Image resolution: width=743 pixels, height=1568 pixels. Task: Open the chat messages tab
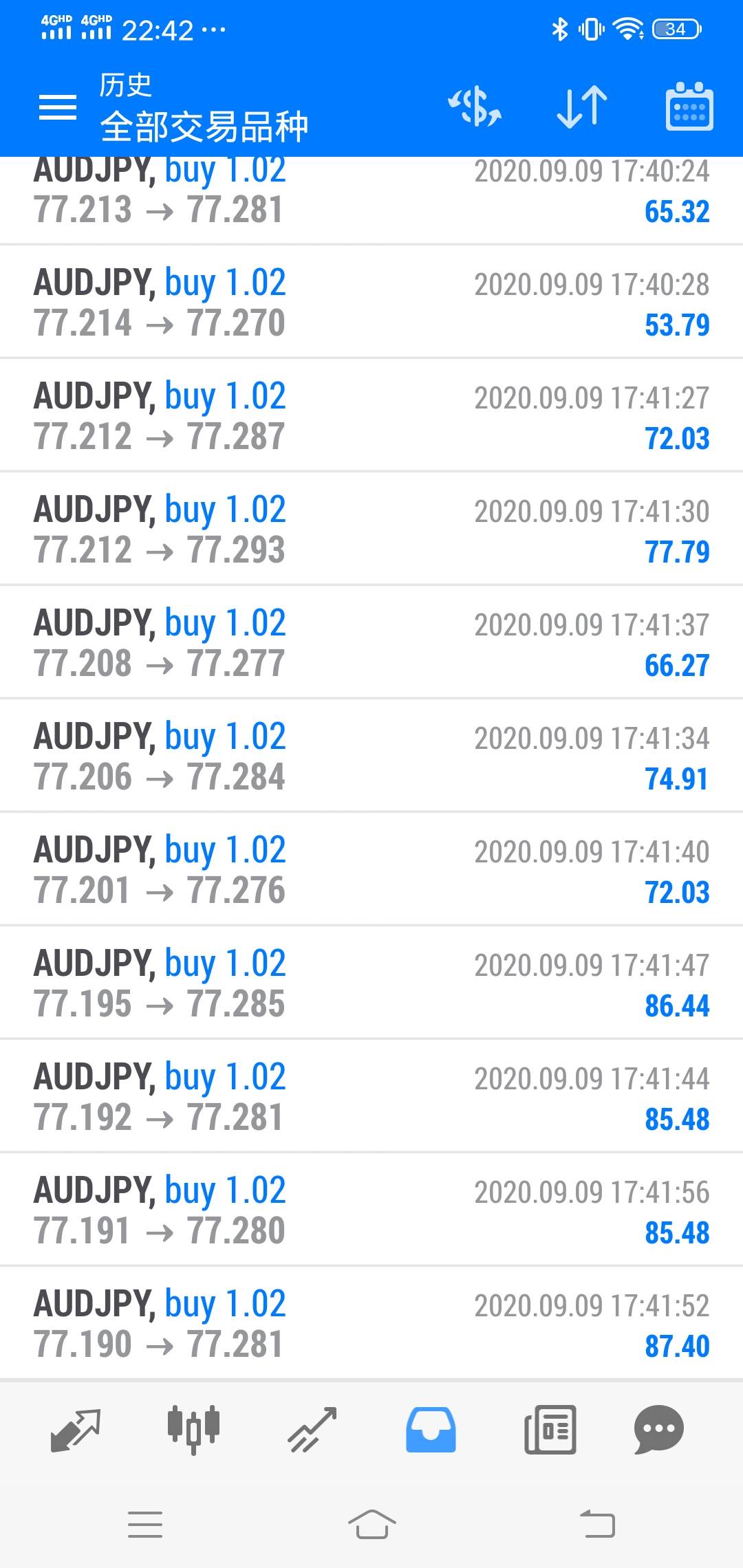(x=658, y=1430)
